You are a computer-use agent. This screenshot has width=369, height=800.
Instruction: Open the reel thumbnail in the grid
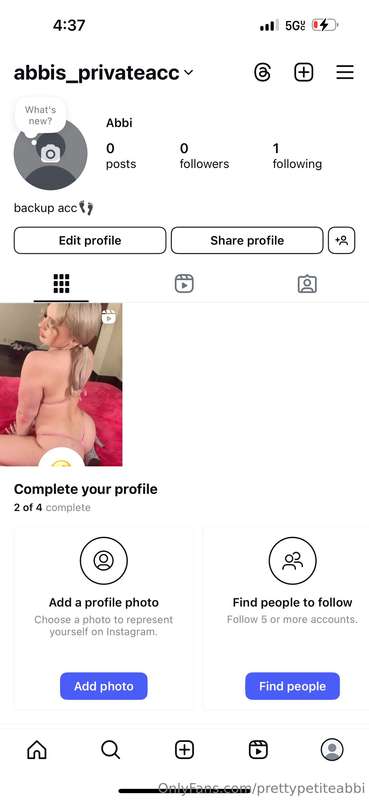click(x=61, y=385)
